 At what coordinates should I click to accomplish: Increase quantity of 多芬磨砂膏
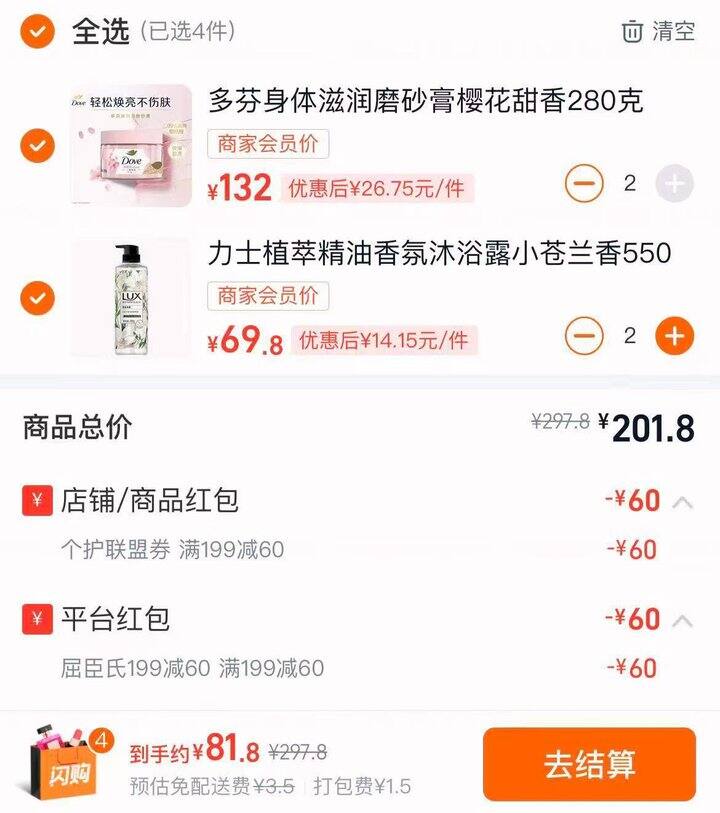click(x=674, y=184)
